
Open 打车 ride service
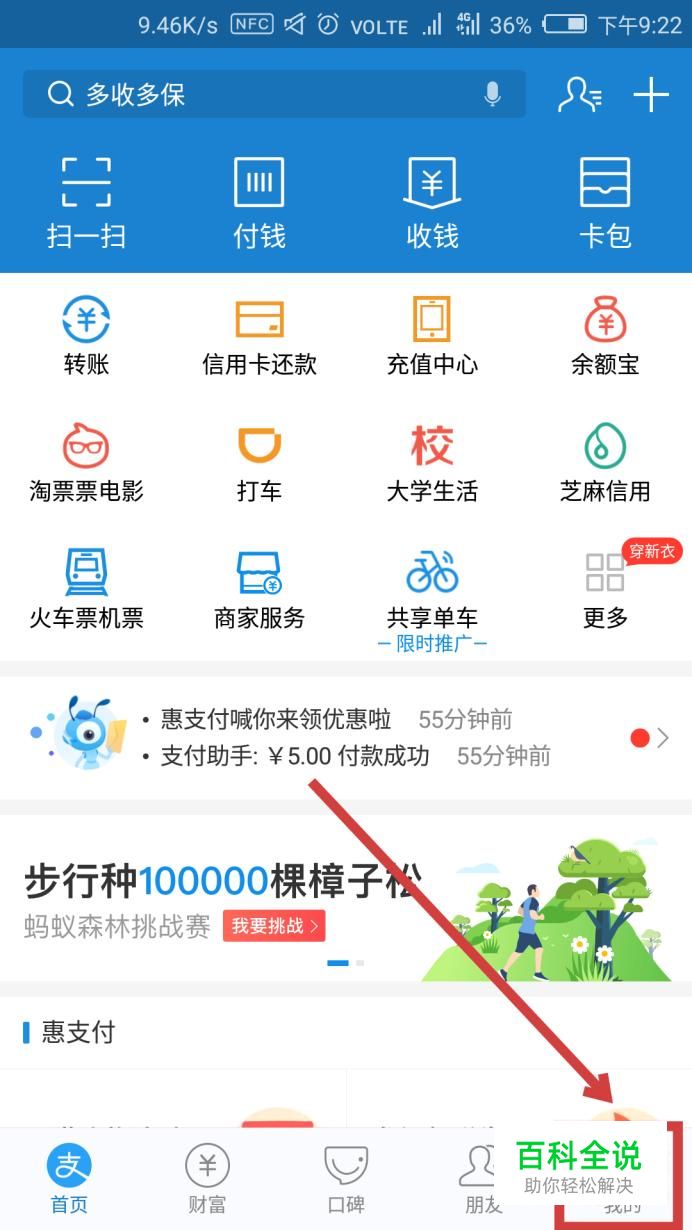(259, 462)
